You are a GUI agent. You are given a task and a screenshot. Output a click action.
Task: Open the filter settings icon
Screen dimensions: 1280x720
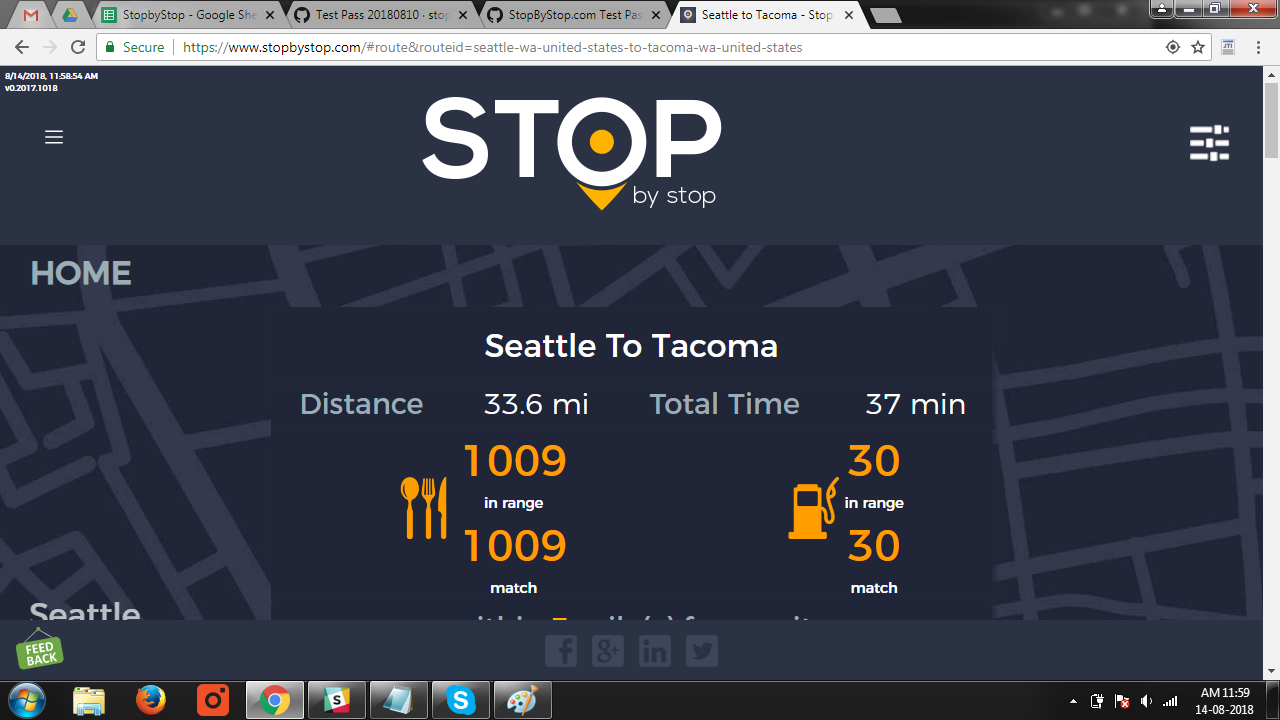tap(1209, 143)
